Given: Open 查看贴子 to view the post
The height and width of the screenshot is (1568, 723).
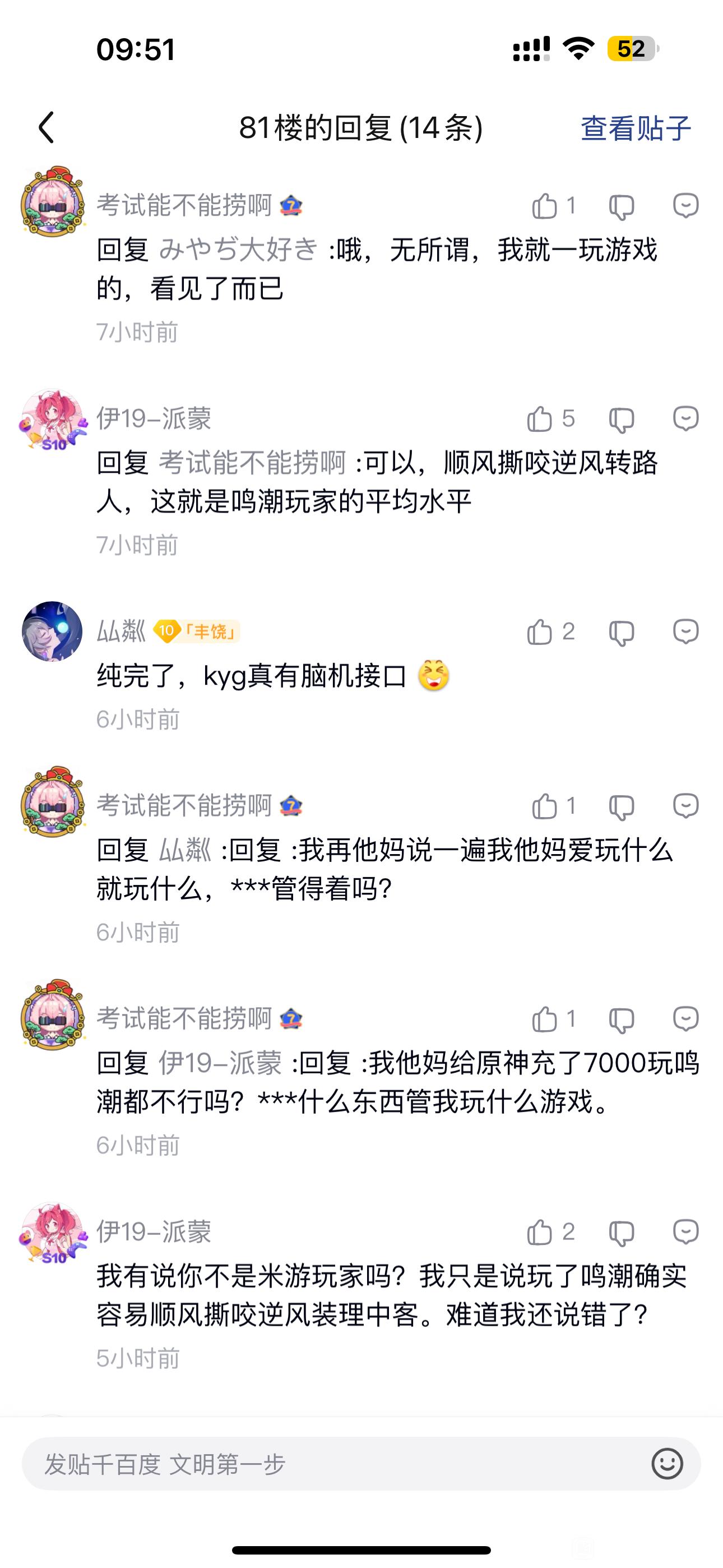Looking at the screenshot, I should pos(636,128).
